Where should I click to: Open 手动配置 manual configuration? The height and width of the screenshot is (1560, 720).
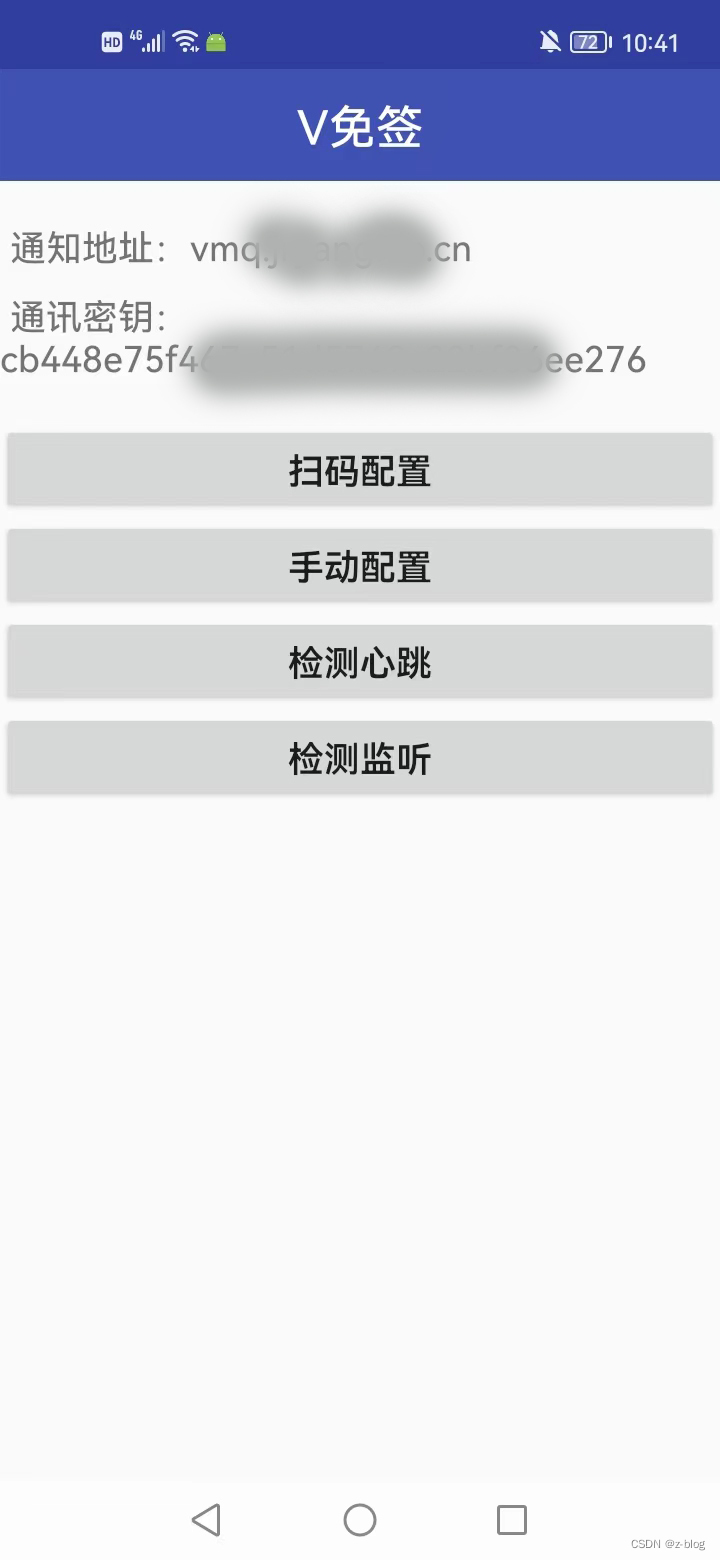(360, 565)
